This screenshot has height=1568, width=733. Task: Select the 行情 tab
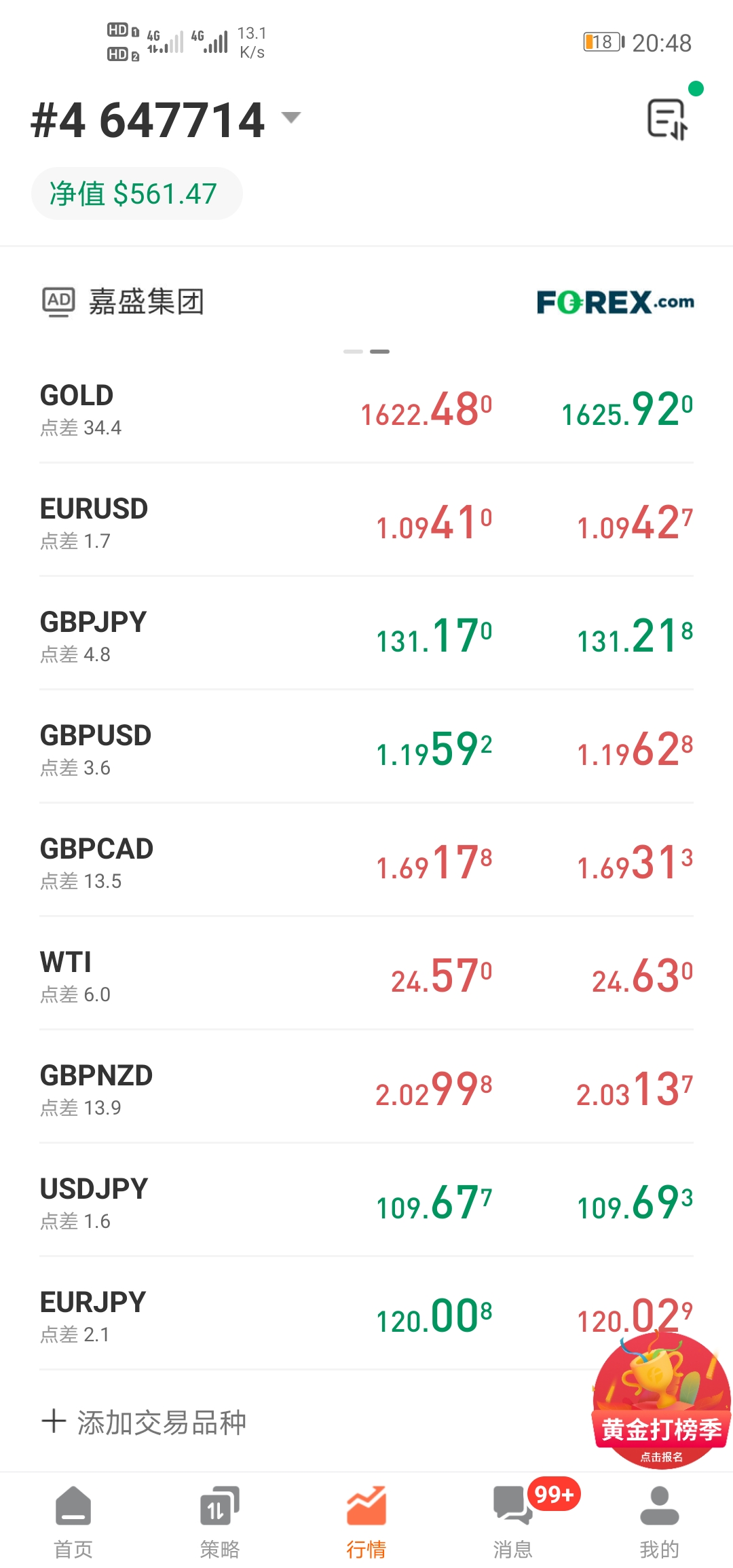(x=366, y=1522)
